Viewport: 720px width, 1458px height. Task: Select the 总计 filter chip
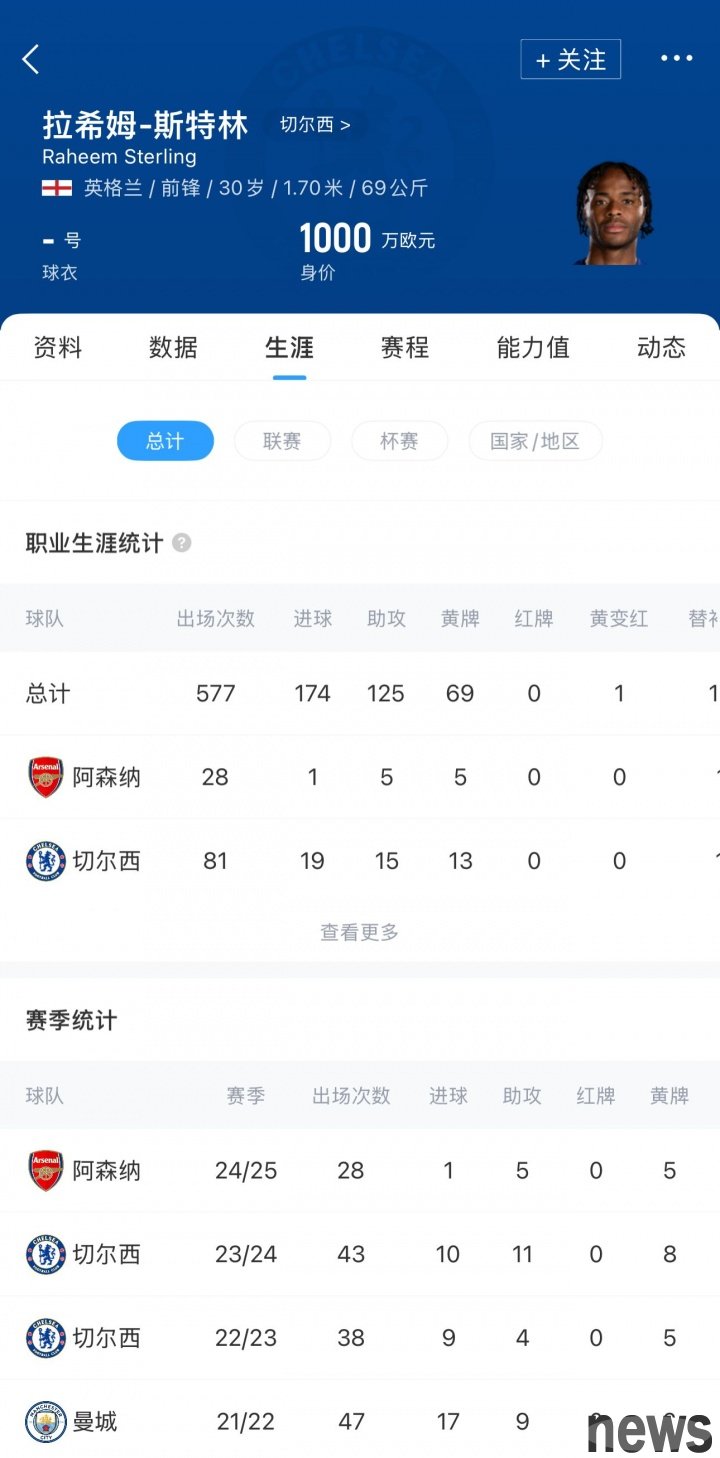click(165, 441)
